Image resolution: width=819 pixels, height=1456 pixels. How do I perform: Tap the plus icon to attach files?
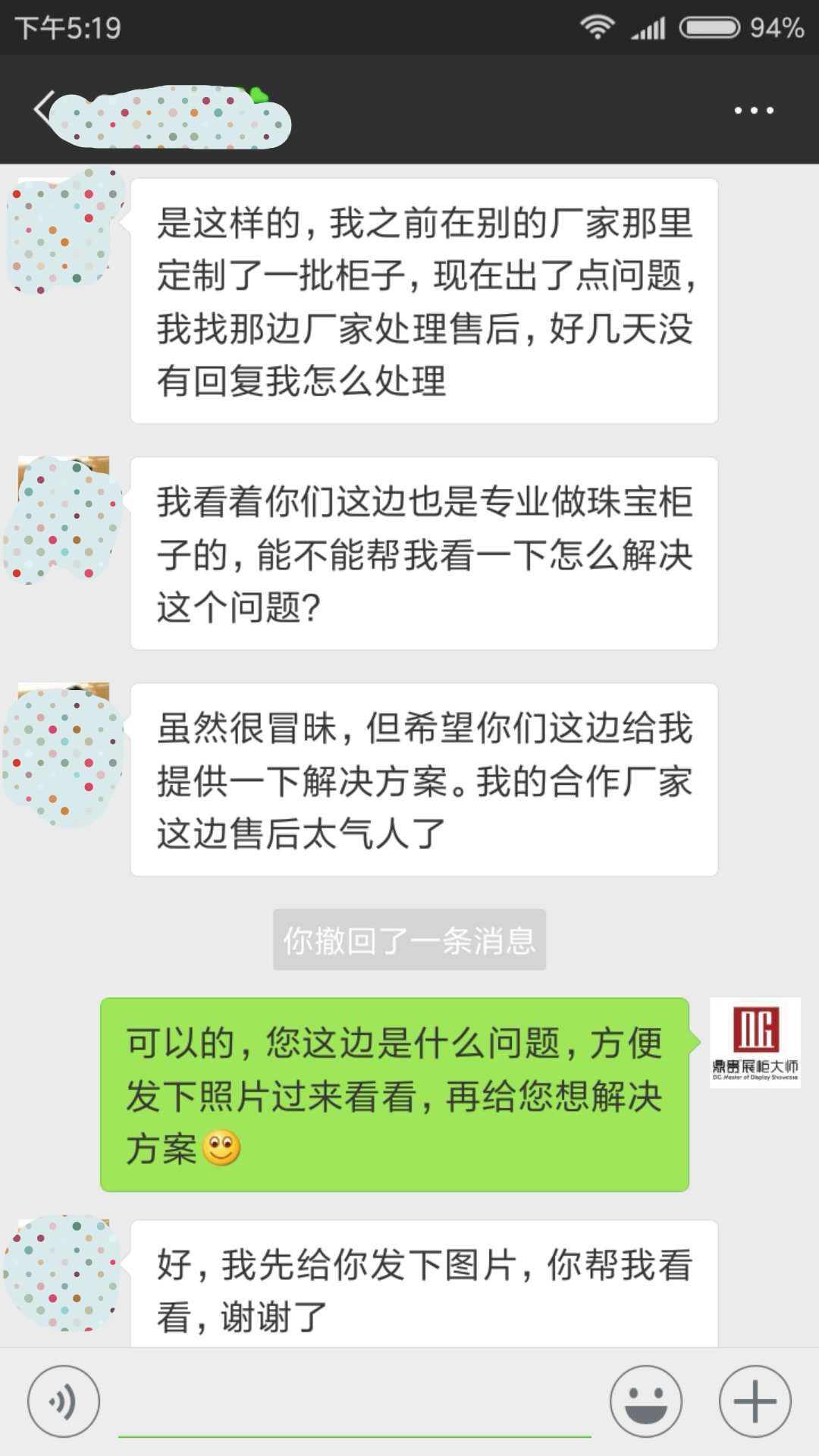[x=752, y=1401]
